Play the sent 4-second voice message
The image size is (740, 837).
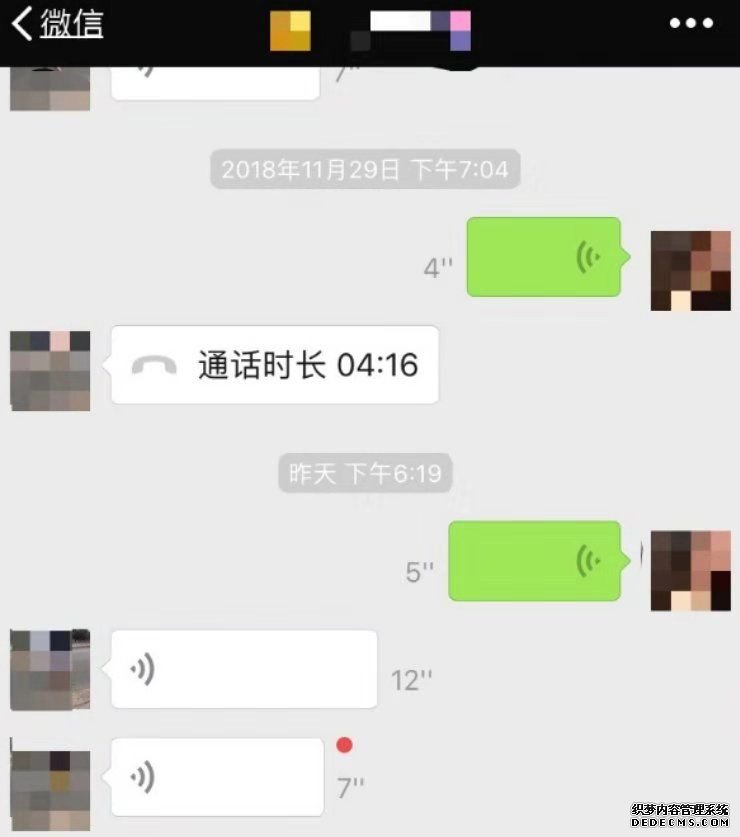tap(544, 258)
